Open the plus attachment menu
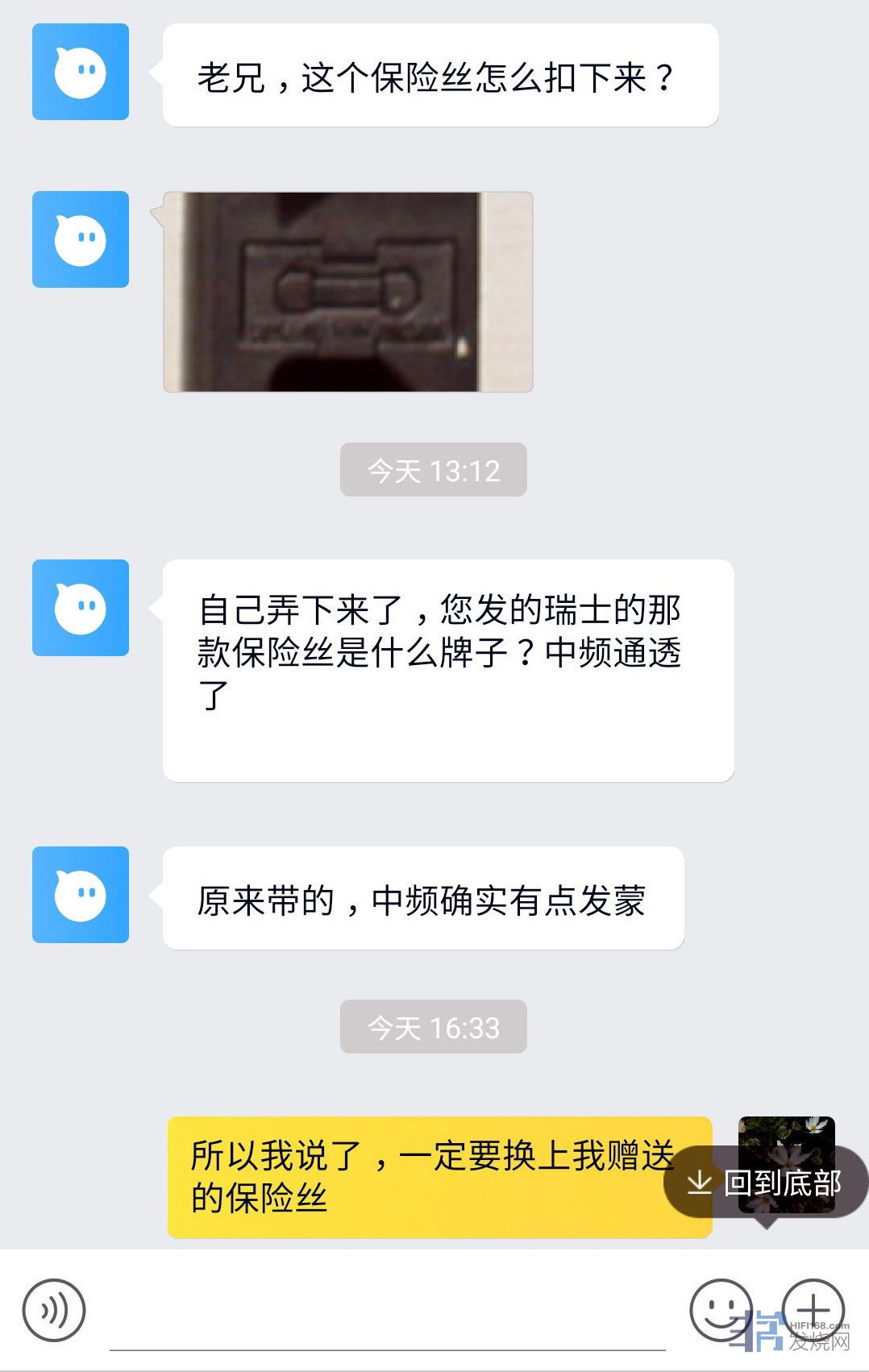This screenshot has width=869, height=1372. [813, 1310]
